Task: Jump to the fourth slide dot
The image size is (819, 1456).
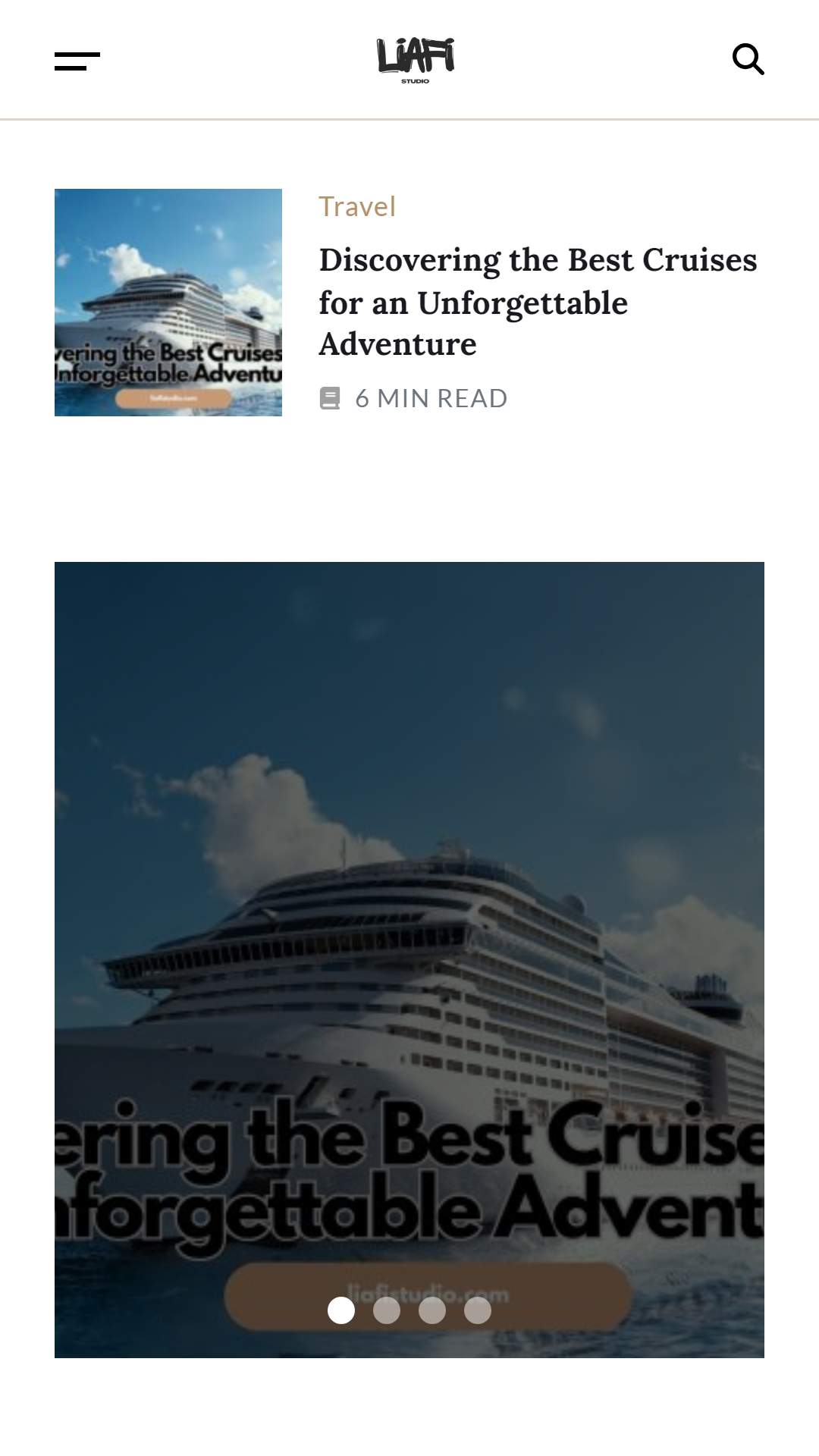Action: tap(478, 1310)
